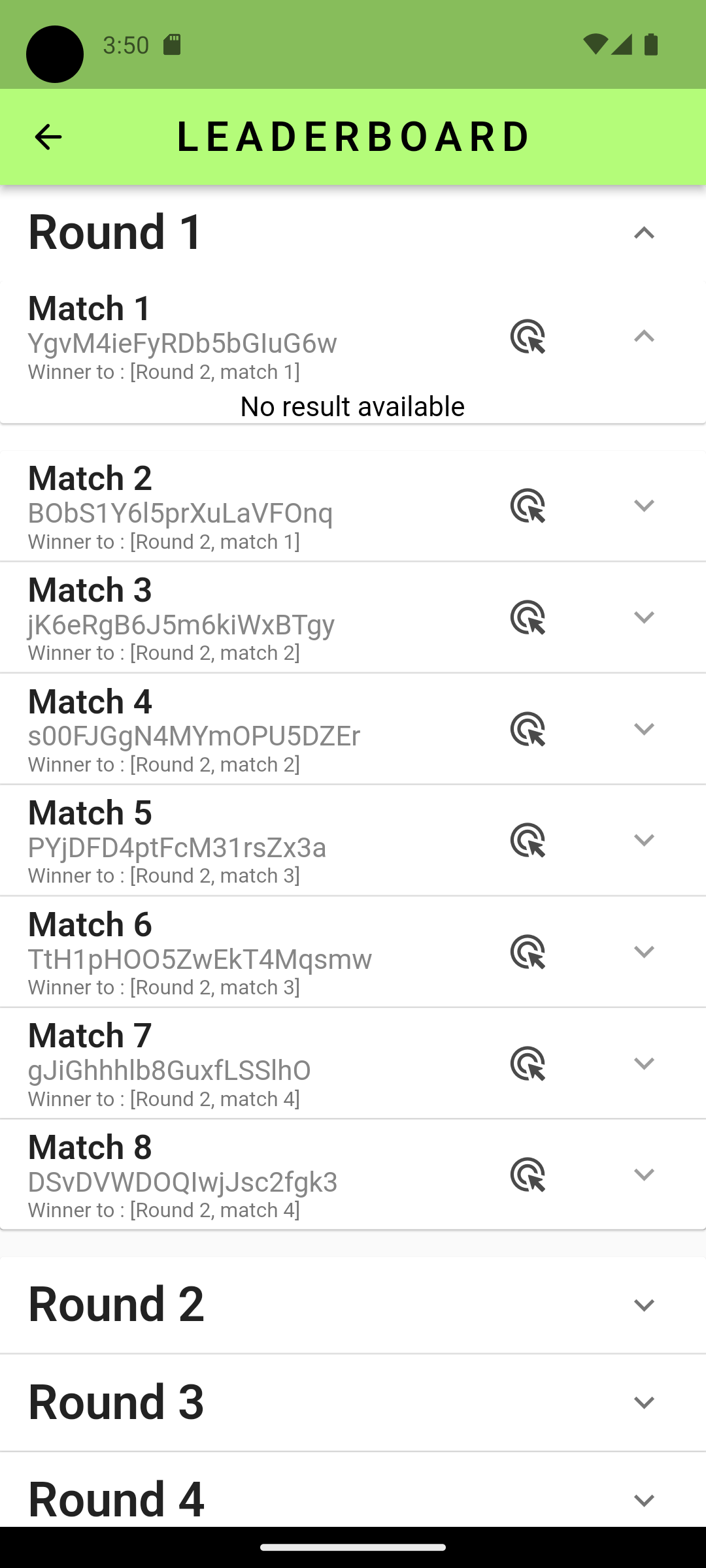Expand the Round 2 section
Image resolution: width=706 pixels, height=1568 pixels.
[x=644, y=1305]
